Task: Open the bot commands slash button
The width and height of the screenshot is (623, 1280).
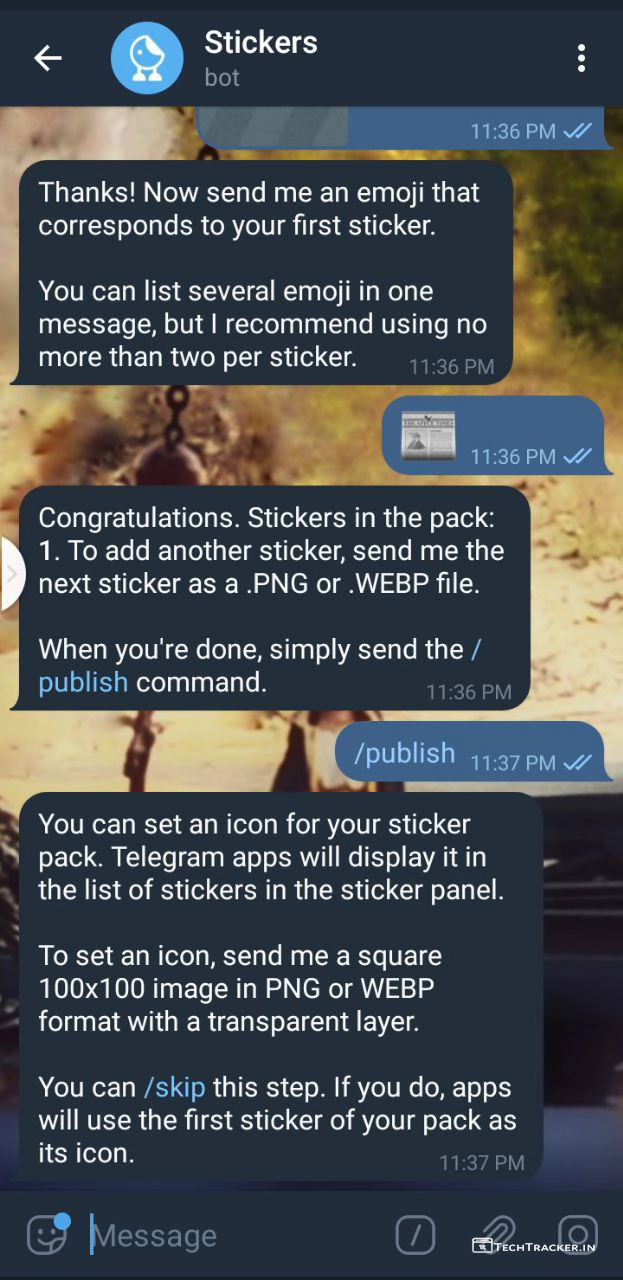Action: (x=415, y=1235)
